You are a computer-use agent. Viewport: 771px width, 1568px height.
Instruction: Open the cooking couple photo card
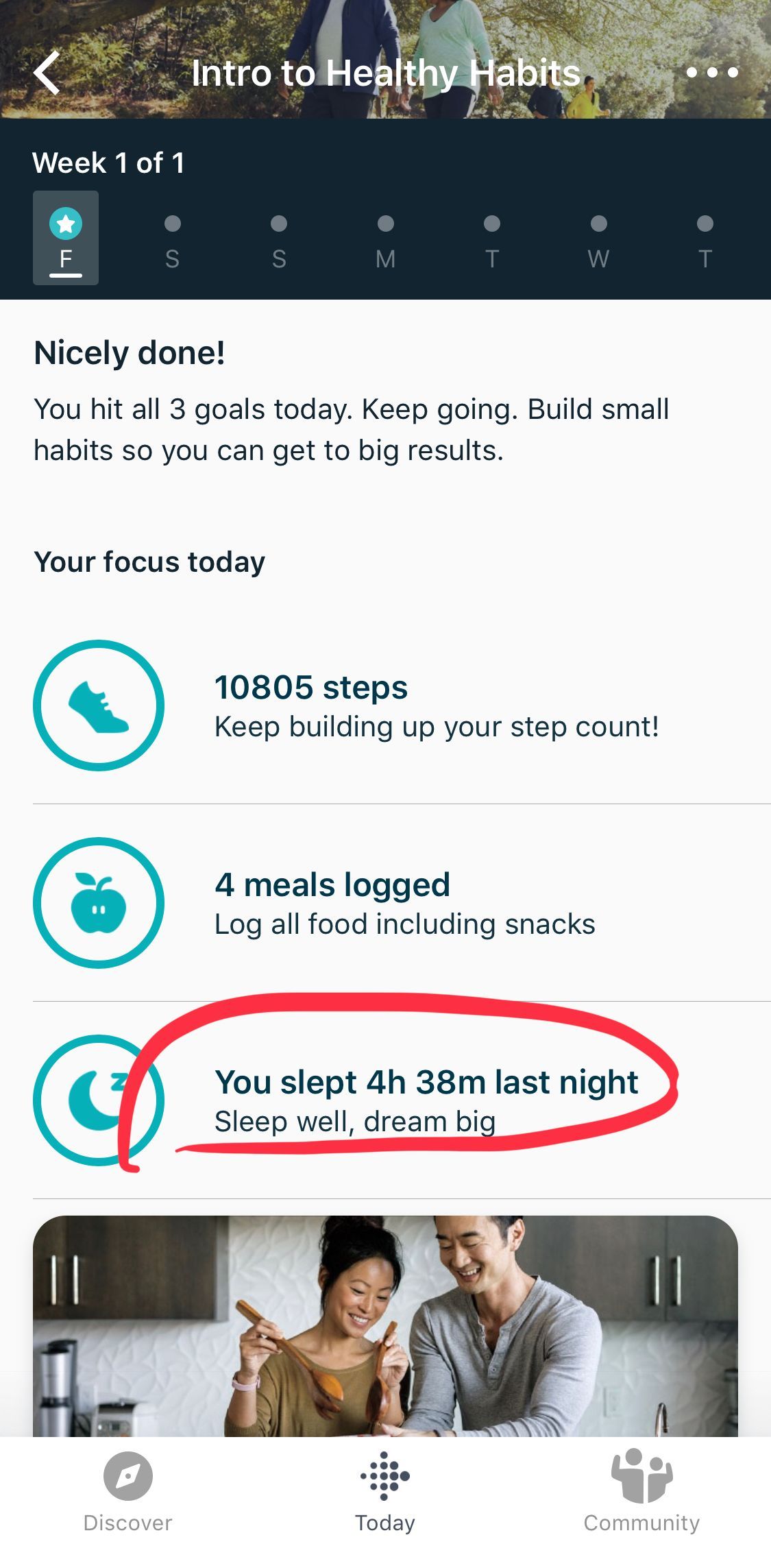[x=385, y=1327]
